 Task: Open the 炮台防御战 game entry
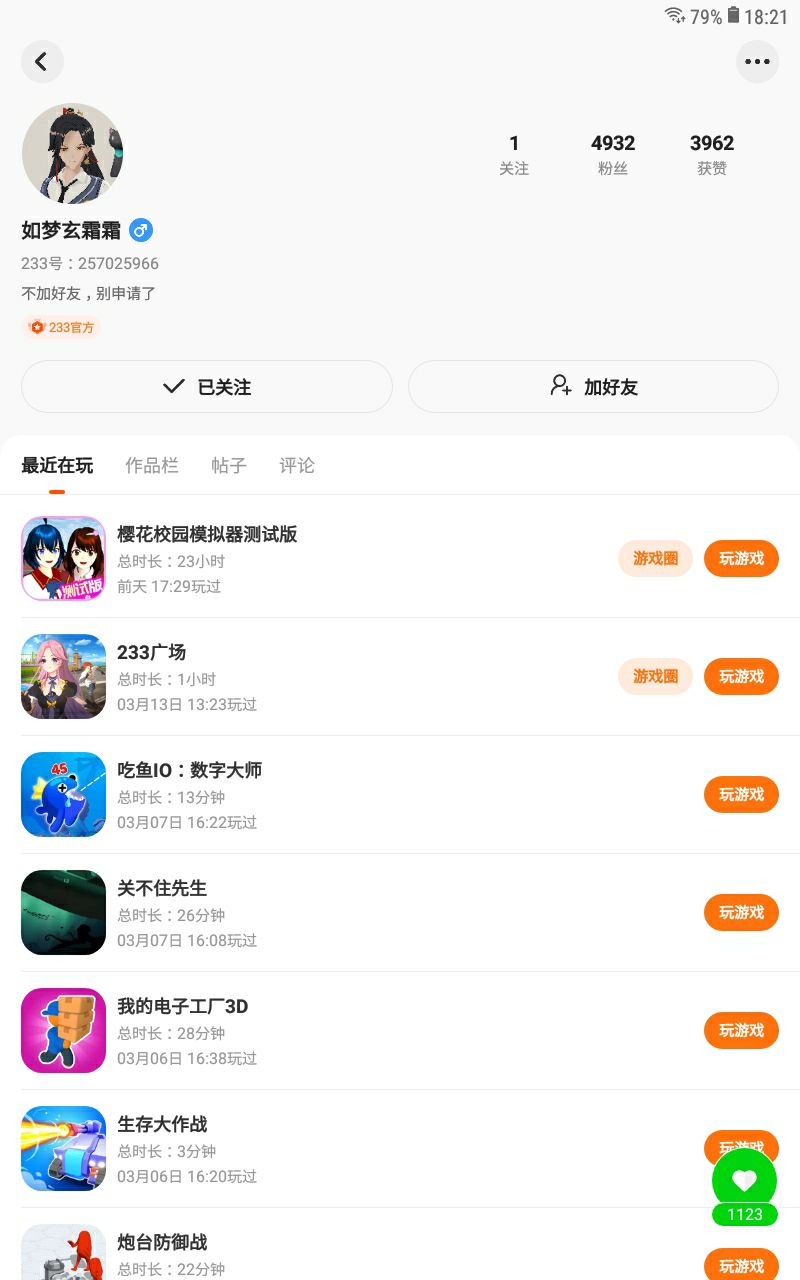162,1242
